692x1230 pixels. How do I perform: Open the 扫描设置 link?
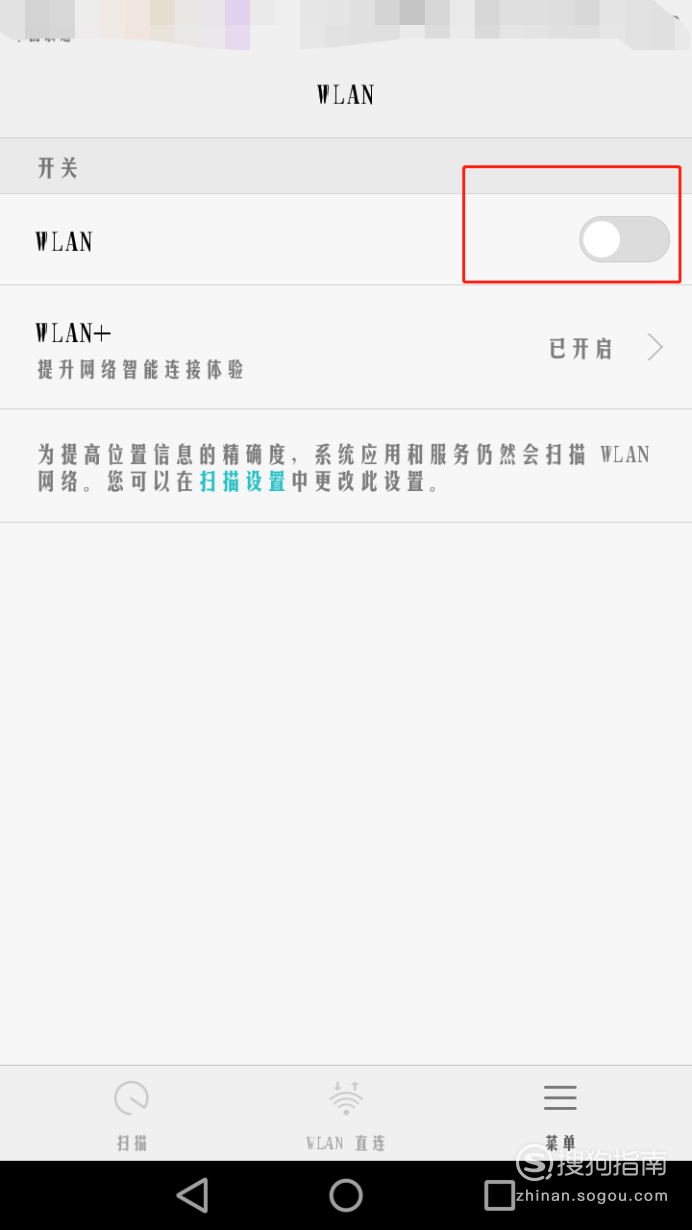point(242,482)
